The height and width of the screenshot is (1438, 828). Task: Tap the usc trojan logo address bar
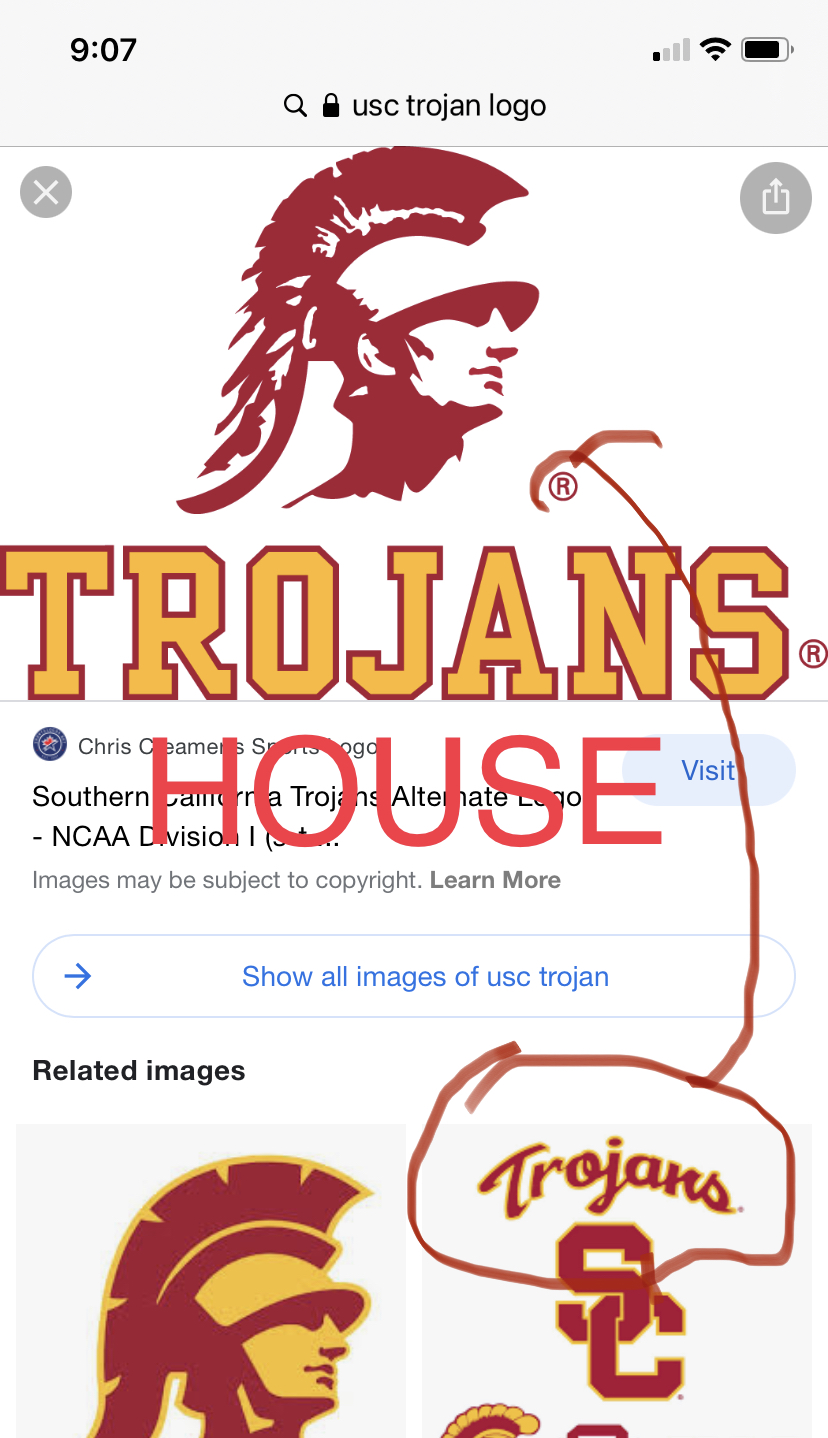(x=414, y=106)
